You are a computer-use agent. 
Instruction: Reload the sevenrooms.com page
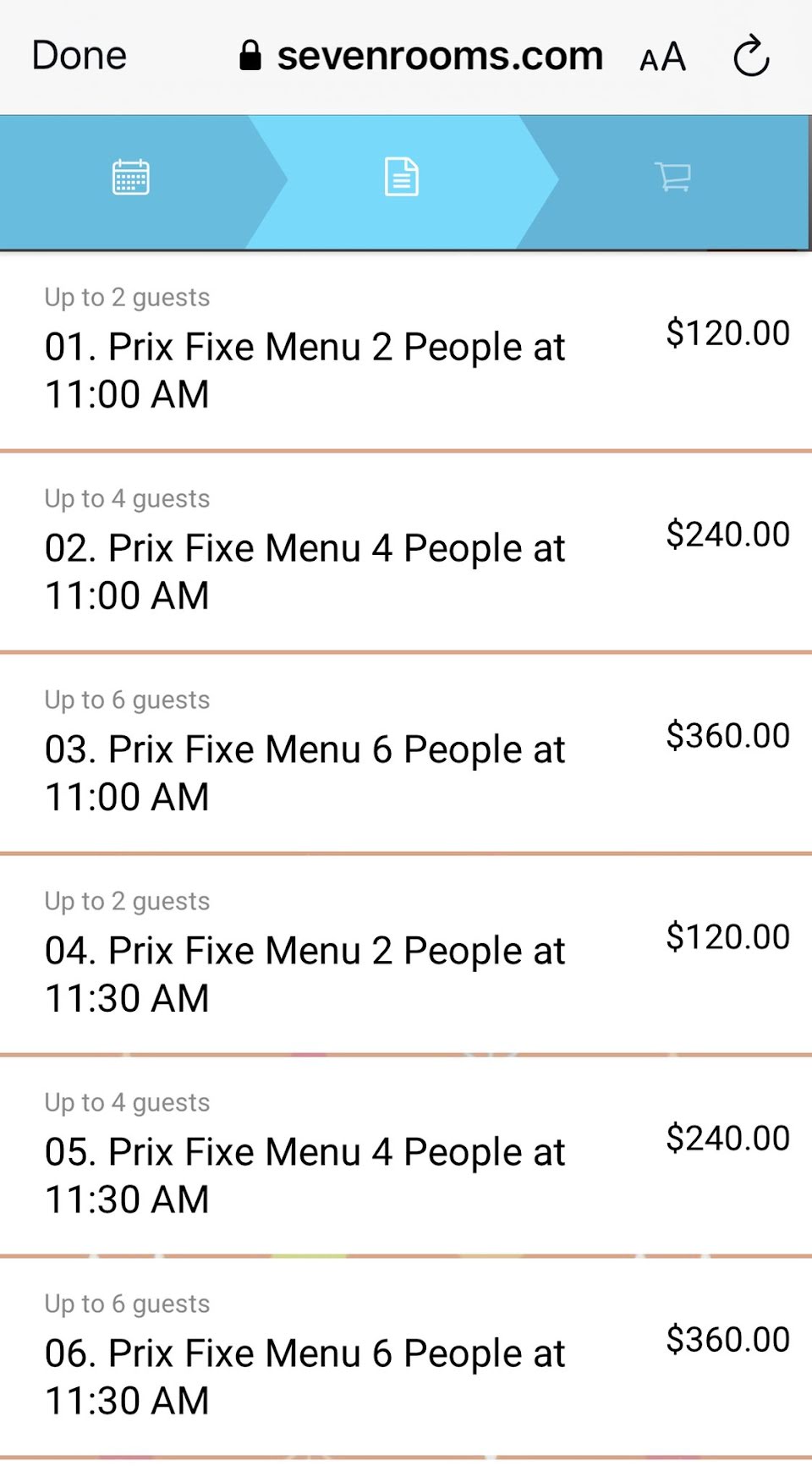[750, 58]
